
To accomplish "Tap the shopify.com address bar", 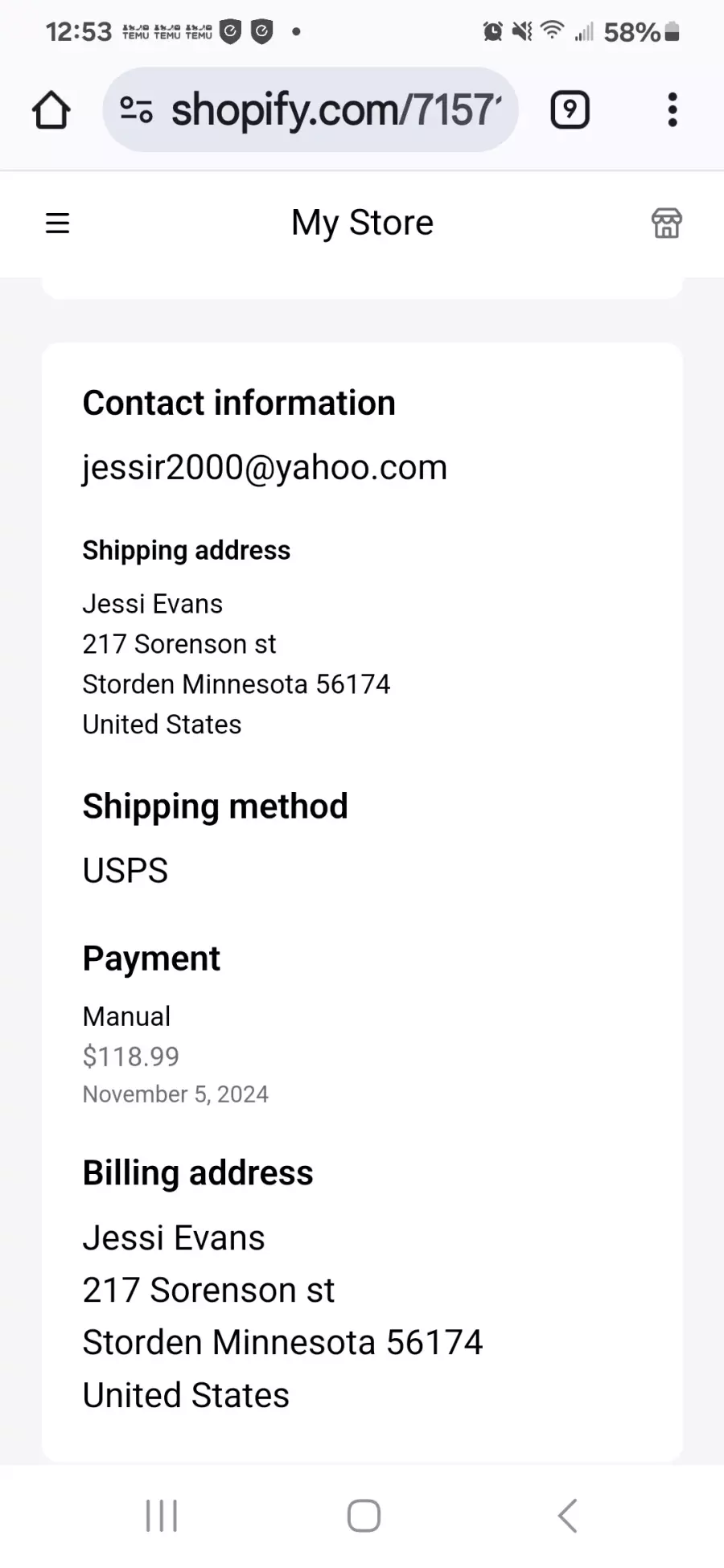I will click(311, 109).
